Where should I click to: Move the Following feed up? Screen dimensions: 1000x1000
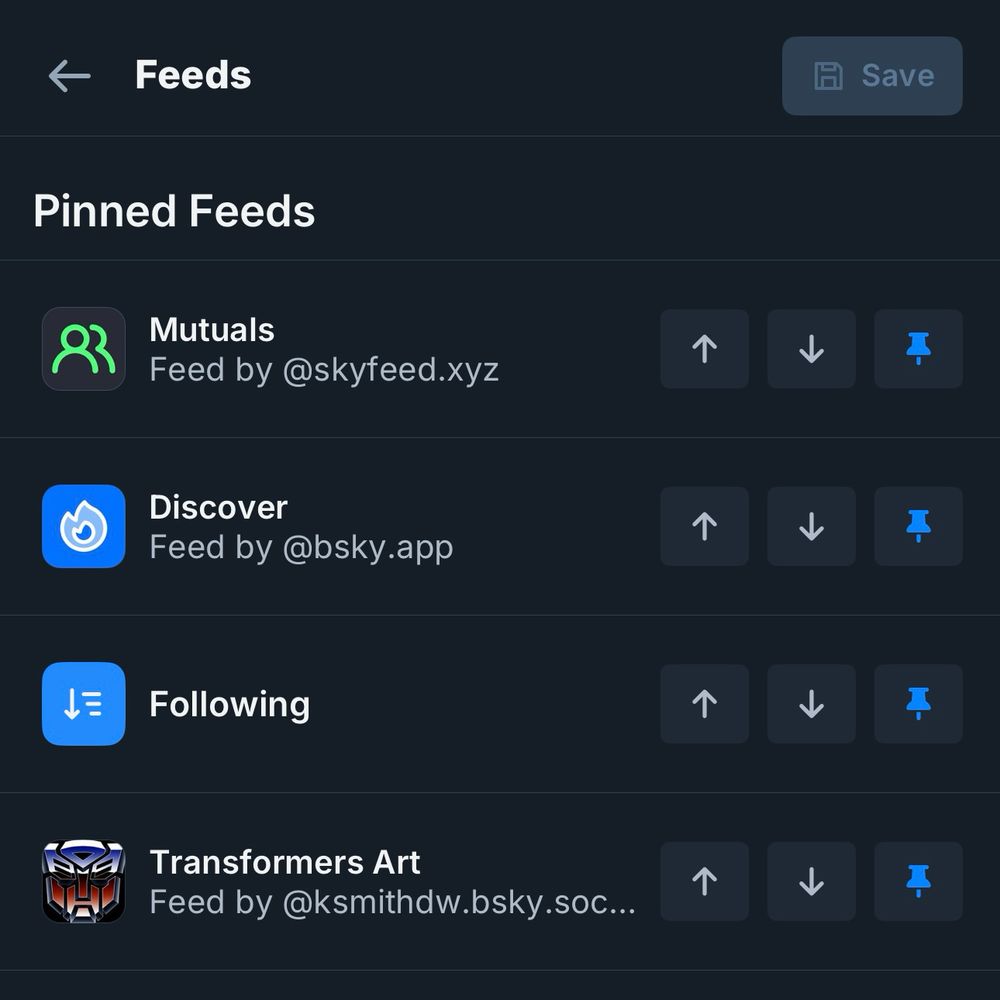(x=704, y=704)
